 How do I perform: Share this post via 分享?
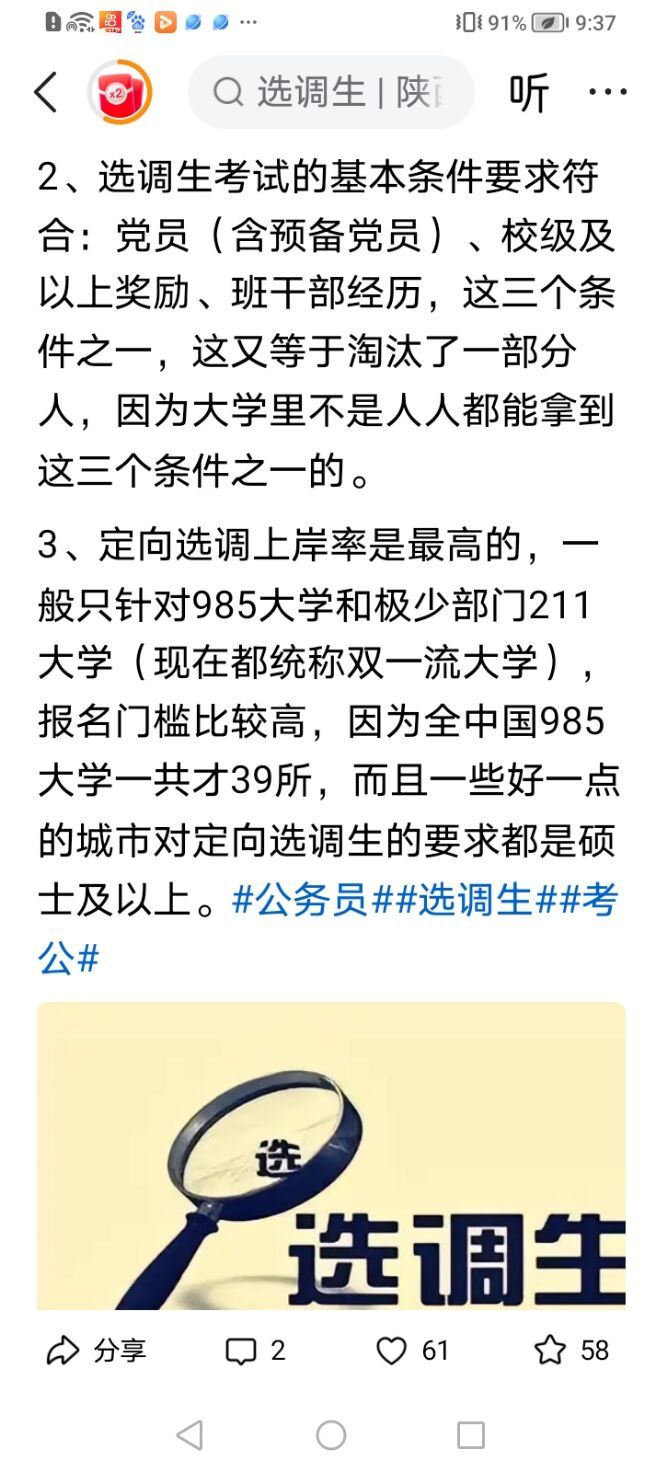(97, 1351)
